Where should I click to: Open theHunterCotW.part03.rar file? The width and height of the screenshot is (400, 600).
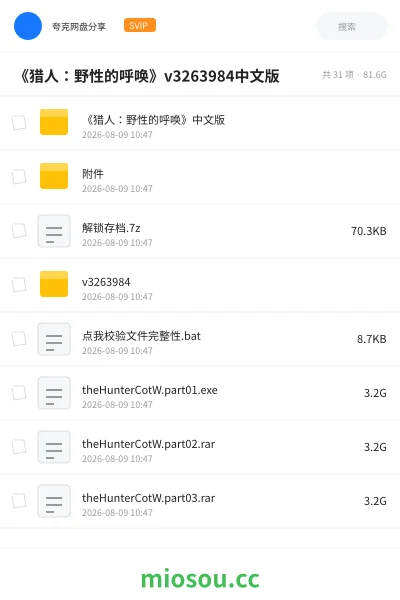coord(200,501)
